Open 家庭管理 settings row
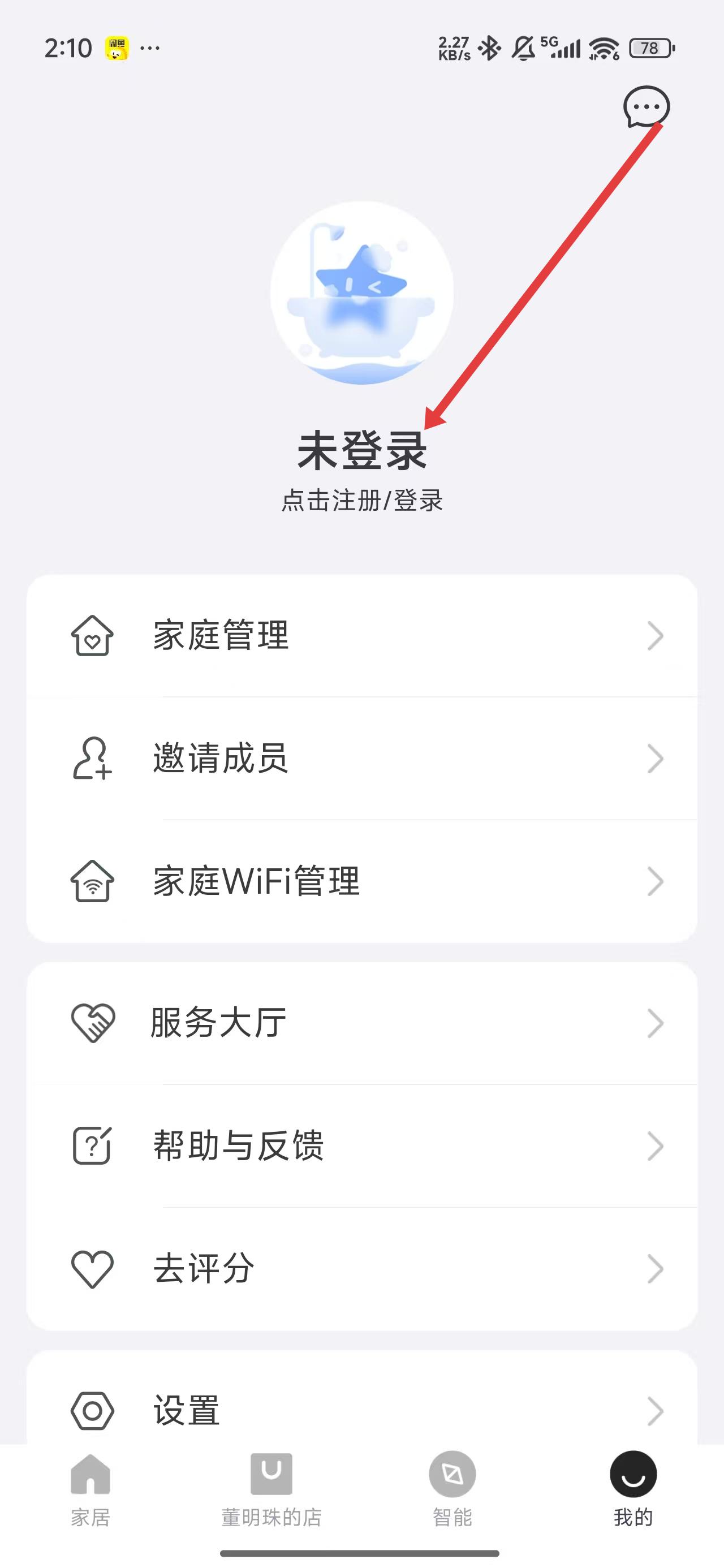The width and height of the screenshot is (724, 1568). [x=361, y=635]
